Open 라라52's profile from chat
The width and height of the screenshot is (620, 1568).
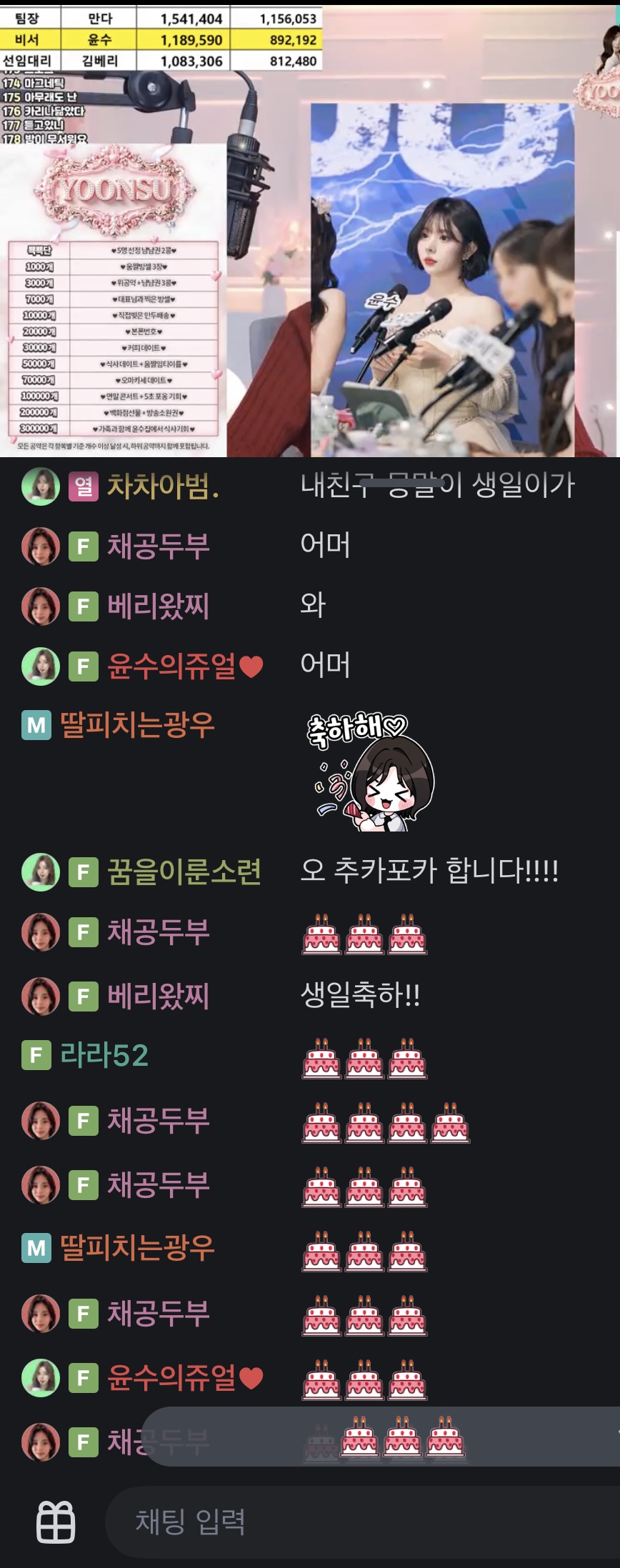pyautogui.click(x=104, y=1055)
